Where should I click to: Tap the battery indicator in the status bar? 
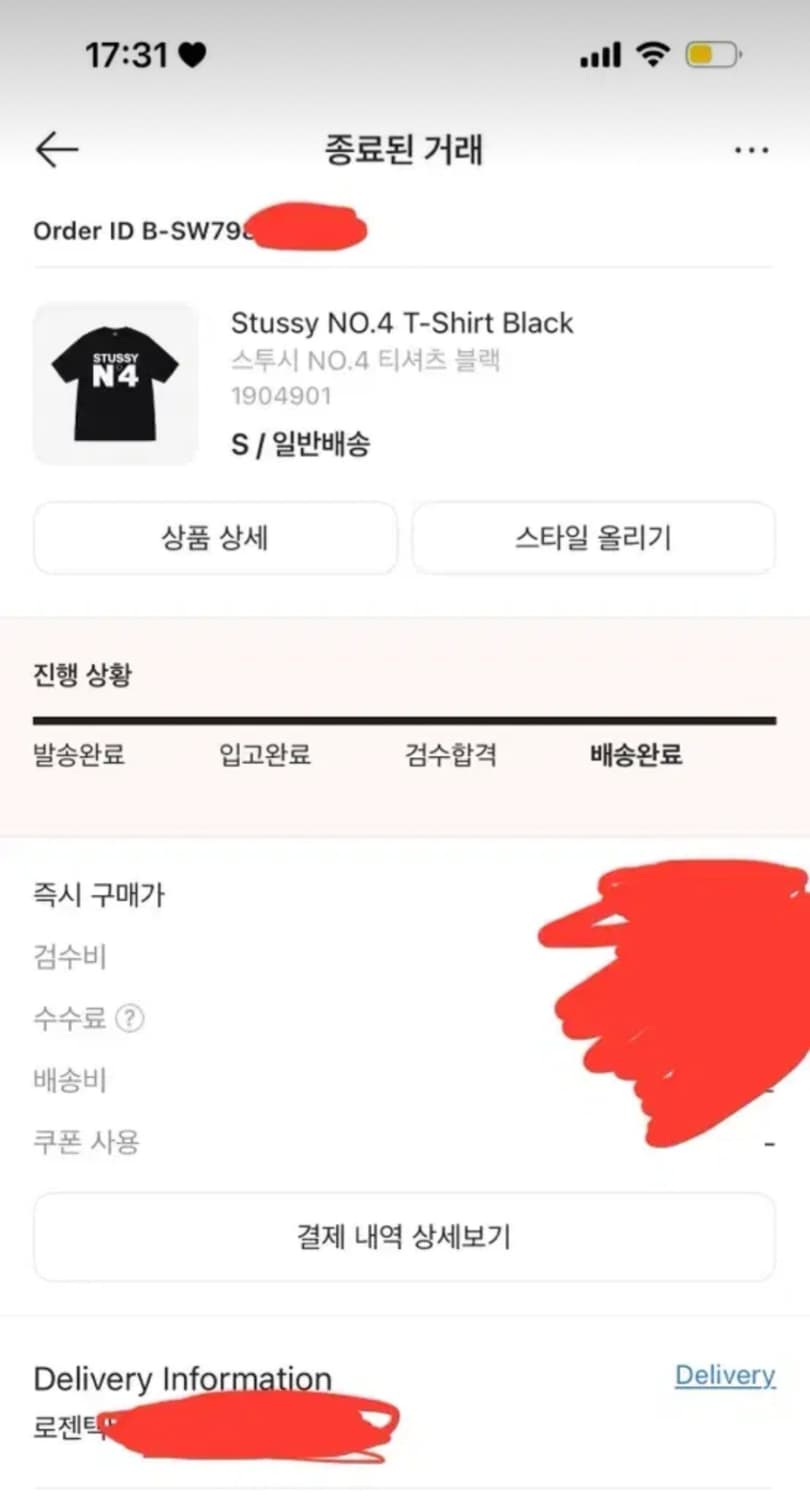[711, 55]
